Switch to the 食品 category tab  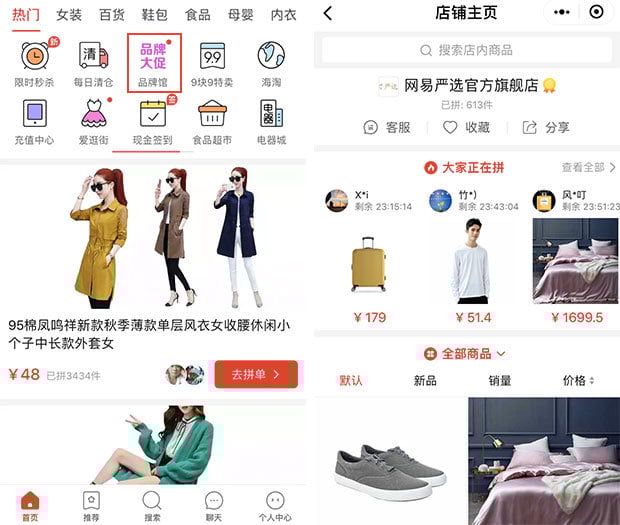click(x=197, y=15)
